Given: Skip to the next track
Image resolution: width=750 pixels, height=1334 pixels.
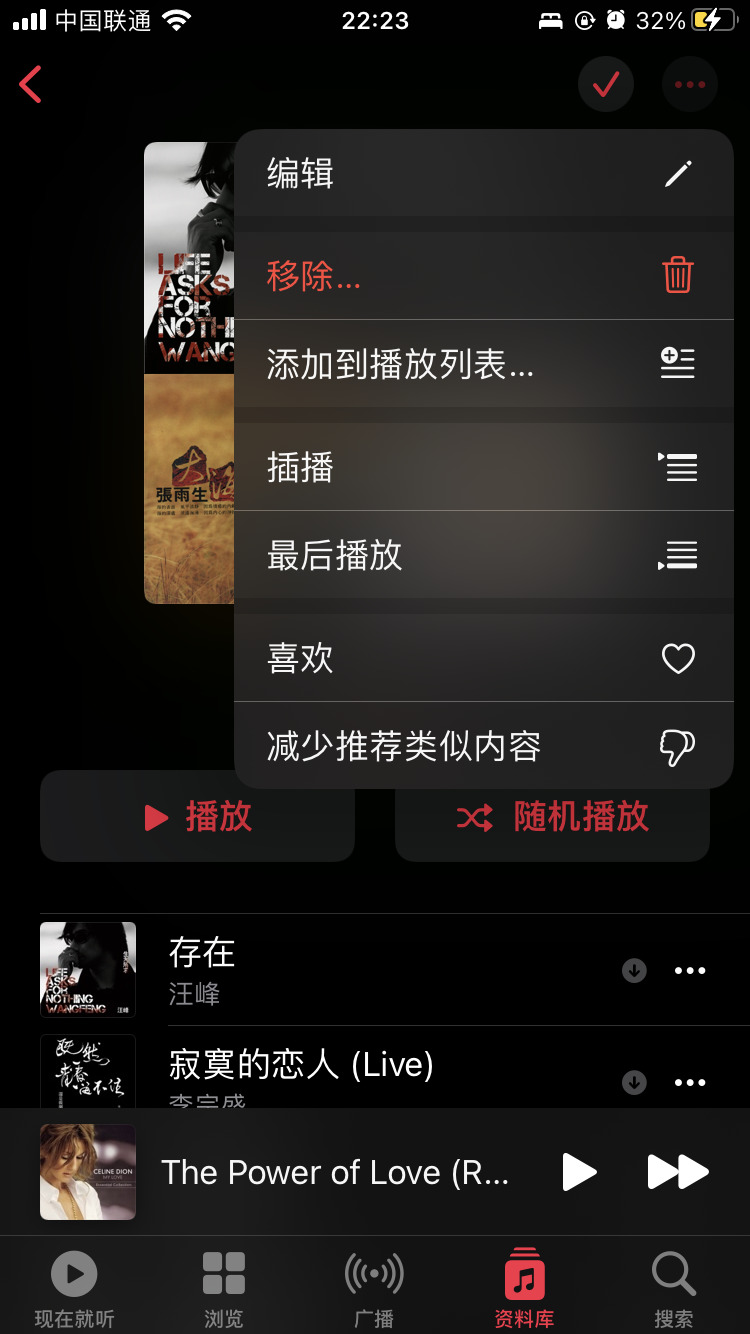Looking at the screenshot, I should coord(678,1172).
